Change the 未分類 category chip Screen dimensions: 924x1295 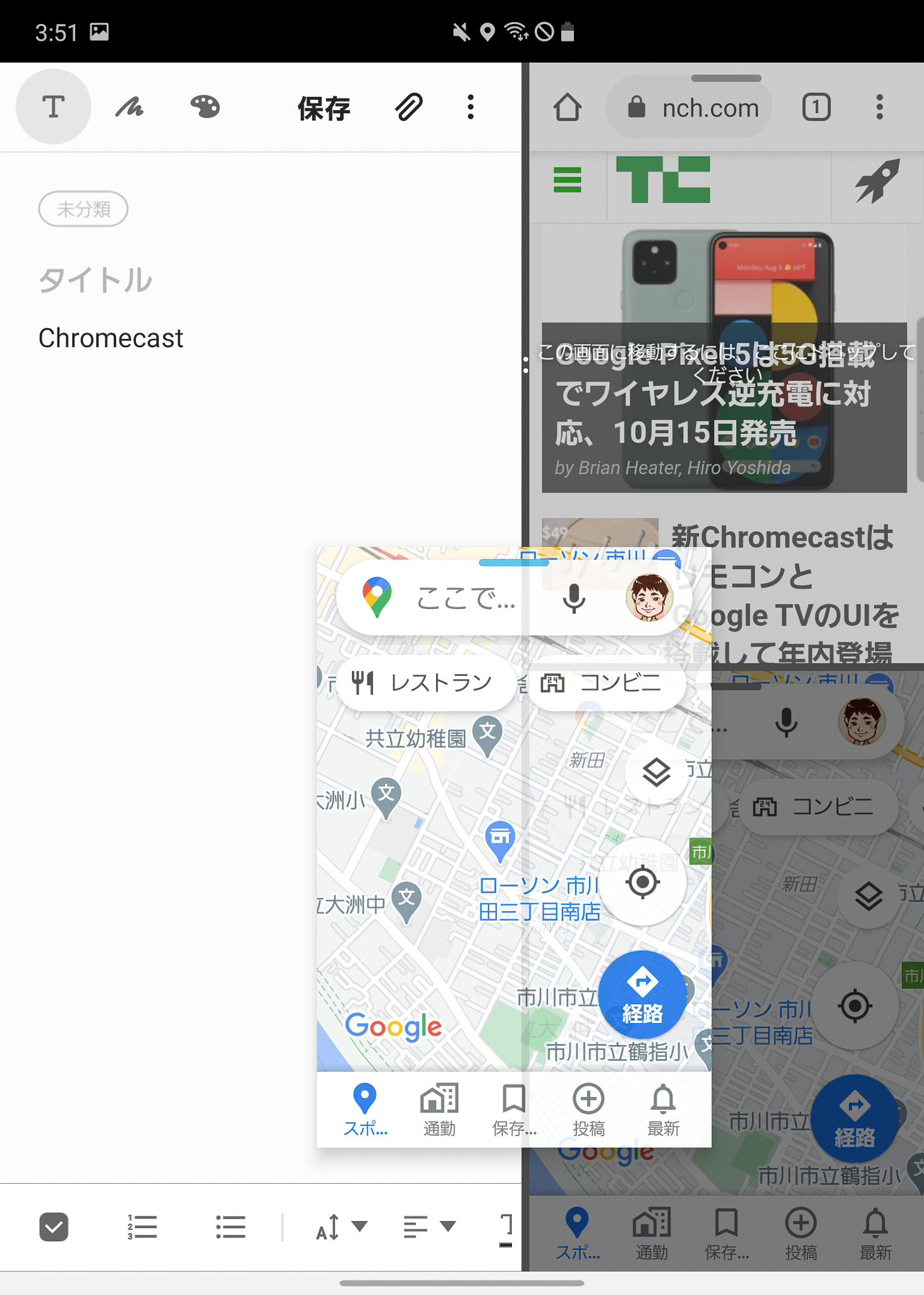tap(83, 209)
